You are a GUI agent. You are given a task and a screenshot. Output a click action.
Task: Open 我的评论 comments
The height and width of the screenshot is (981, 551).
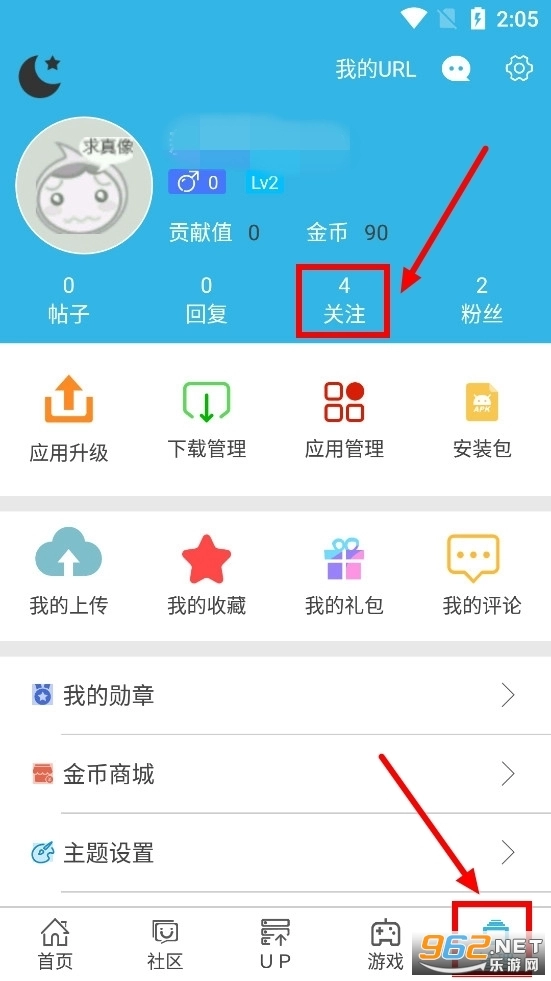click(x=482, y=572)
